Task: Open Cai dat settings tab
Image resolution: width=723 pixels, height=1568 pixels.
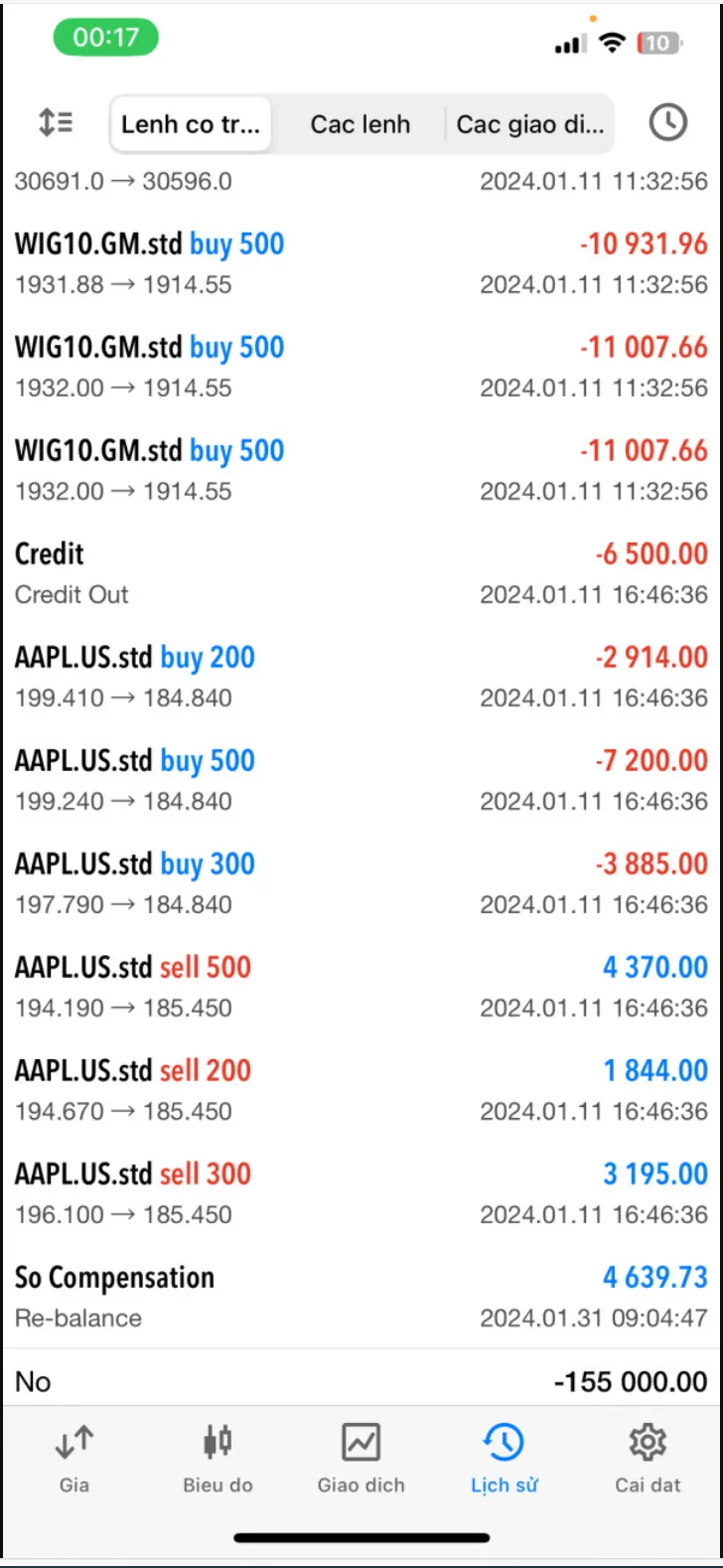Action: tap(648, 1459)
